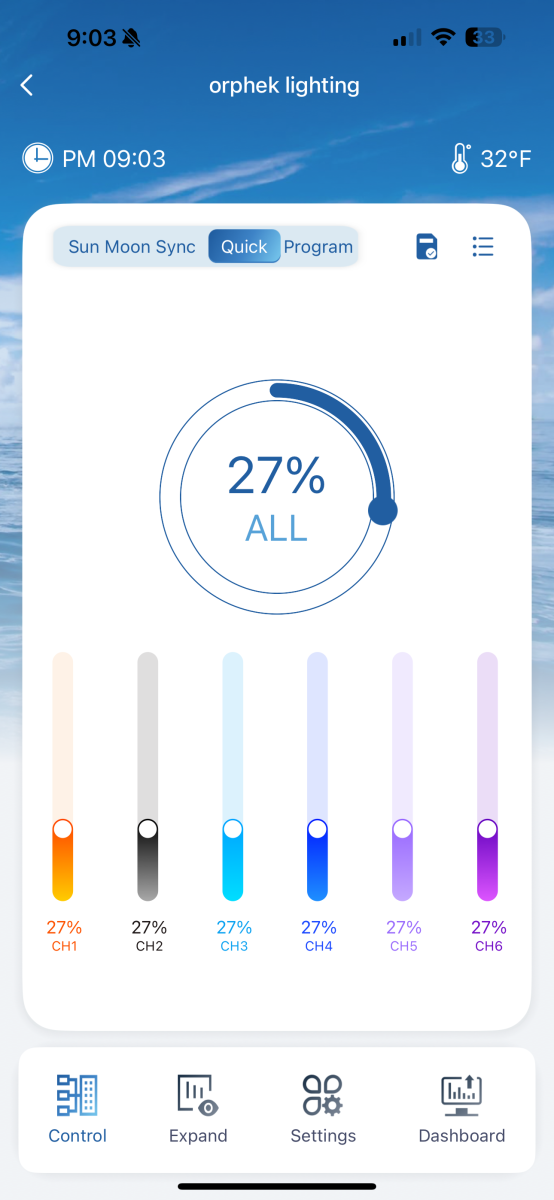Go back using the top-left arrow
This screenshot has width=554, height=1200.
click(27, 86)
